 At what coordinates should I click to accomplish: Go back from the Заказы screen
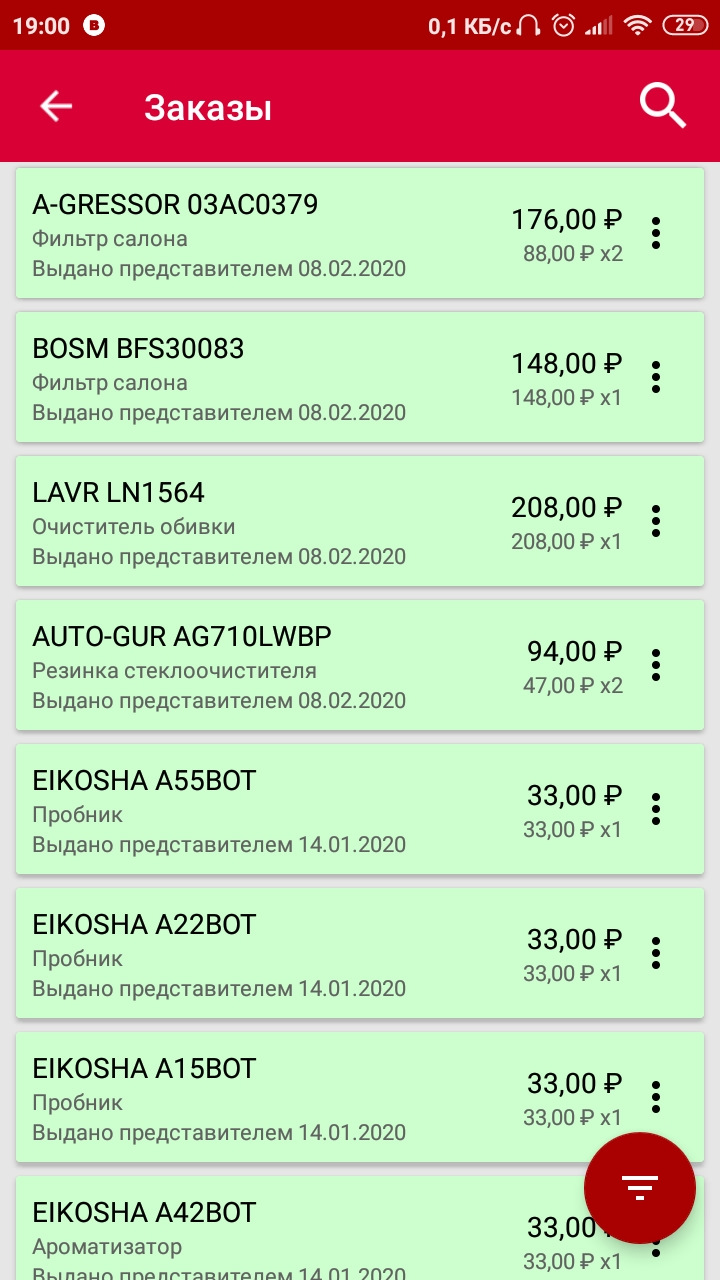[x=56, y=106]
